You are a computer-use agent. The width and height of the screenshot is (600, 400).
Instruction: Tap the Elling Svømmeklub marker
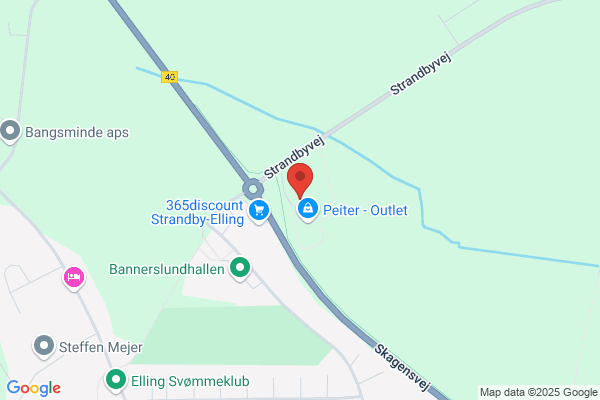[116, 381]
